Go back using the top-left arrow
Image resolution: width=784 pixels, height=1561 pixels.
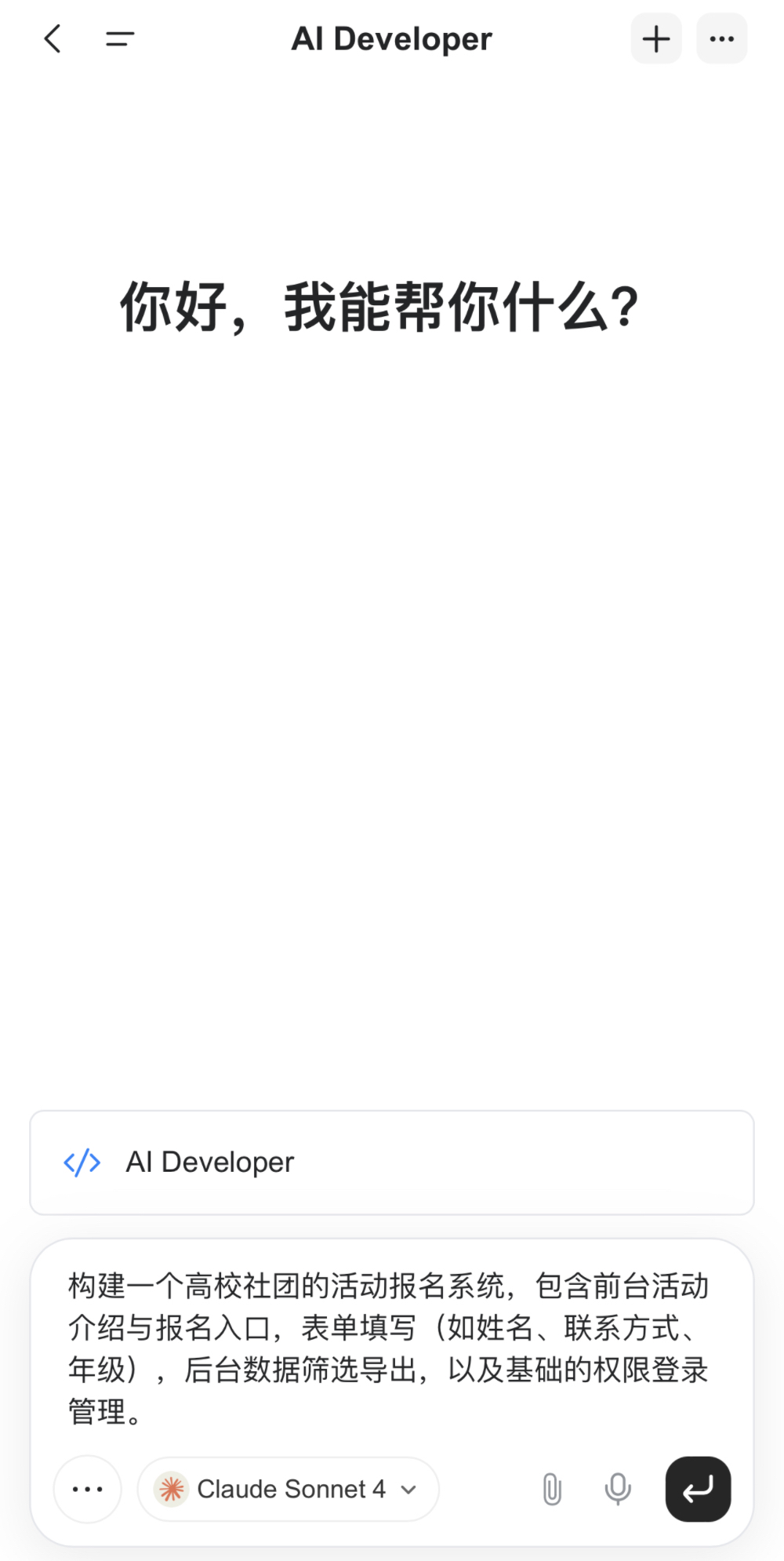[x=53, y=38]
